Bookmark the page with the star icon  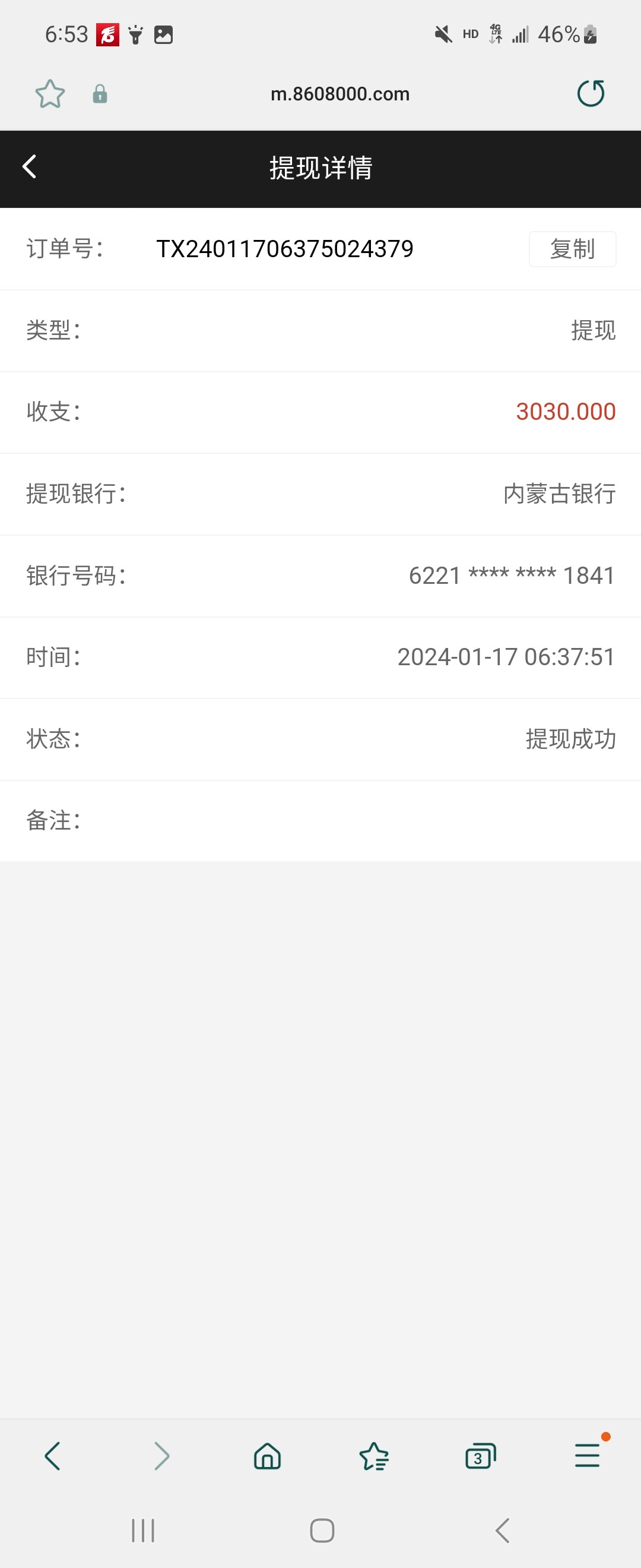50,94
